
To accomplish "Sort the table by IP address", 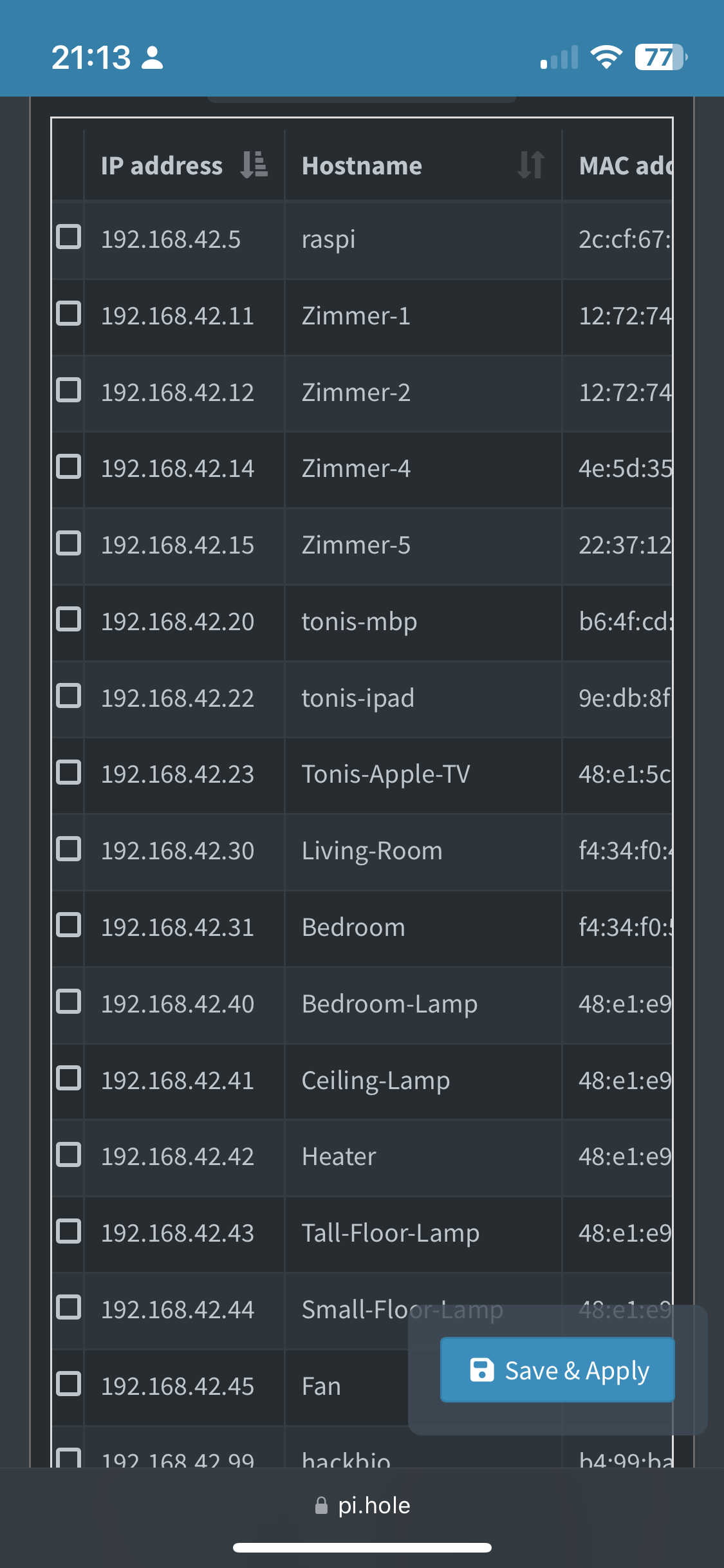I will coord(185,165).
